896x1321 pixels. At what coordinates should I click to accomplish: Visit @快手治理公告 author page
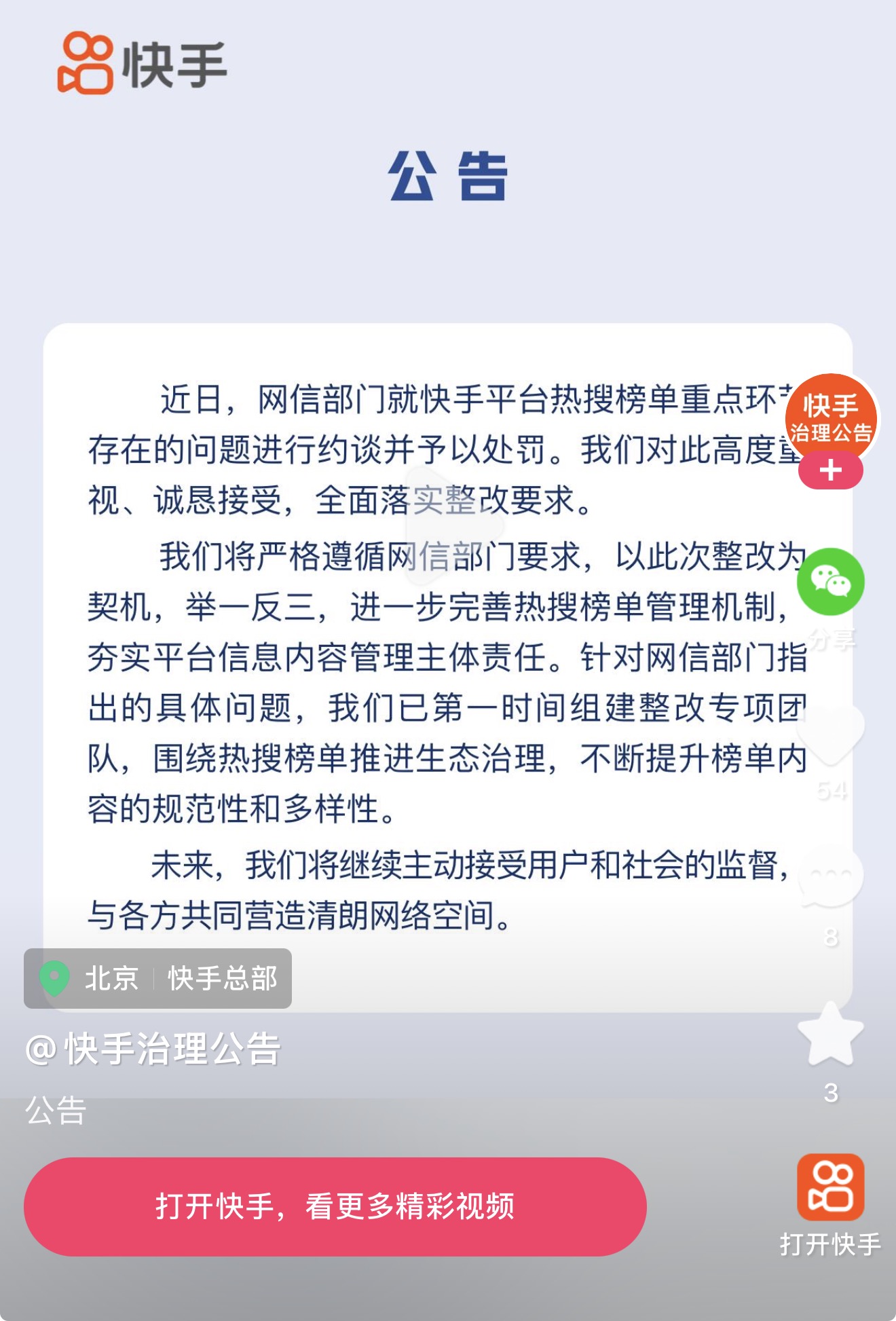(153, 1049)
